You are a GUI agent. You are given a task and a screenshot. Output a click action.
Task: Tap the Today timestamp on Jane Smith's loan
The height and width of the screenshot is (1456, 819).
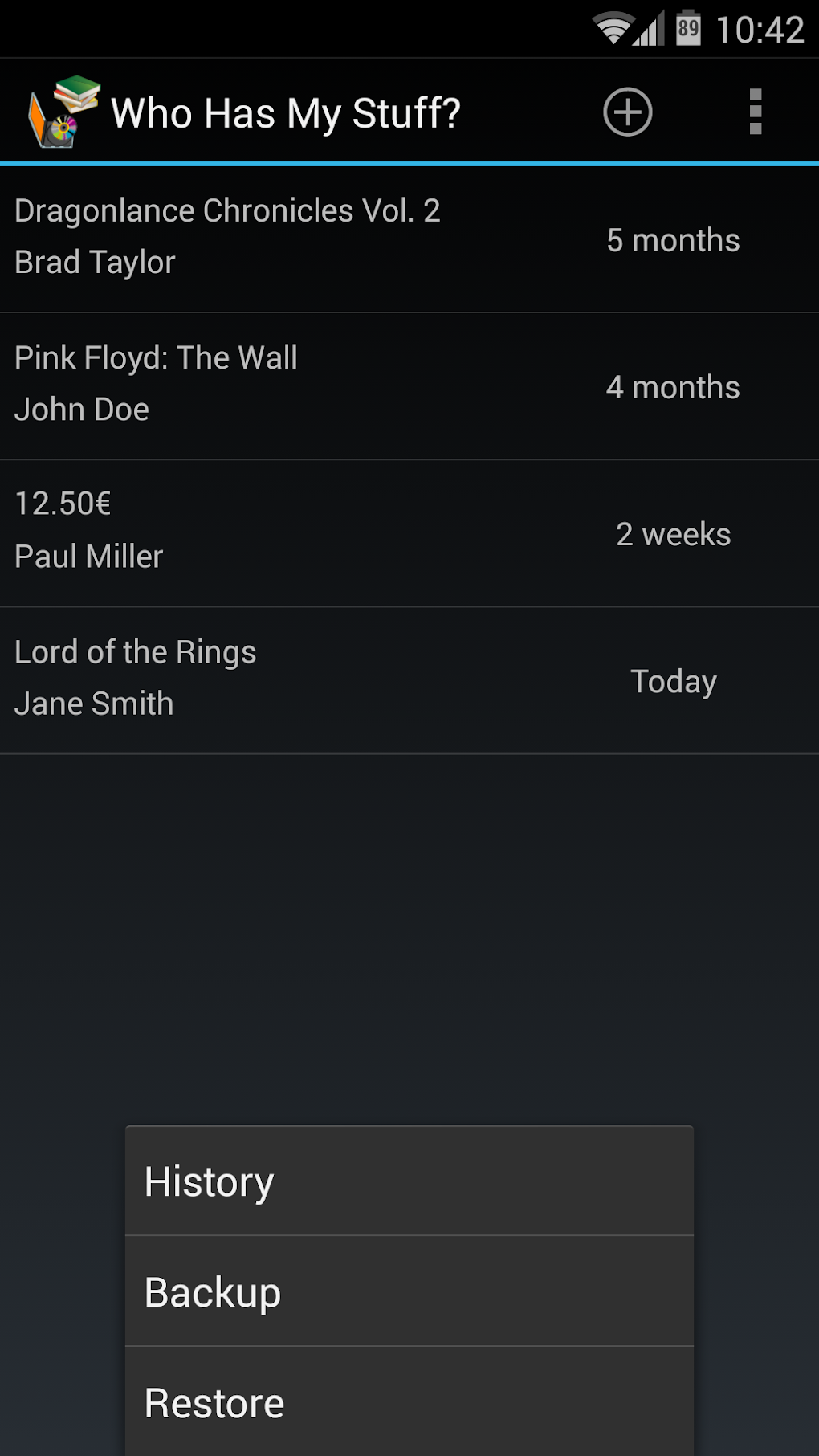[673, 681]
